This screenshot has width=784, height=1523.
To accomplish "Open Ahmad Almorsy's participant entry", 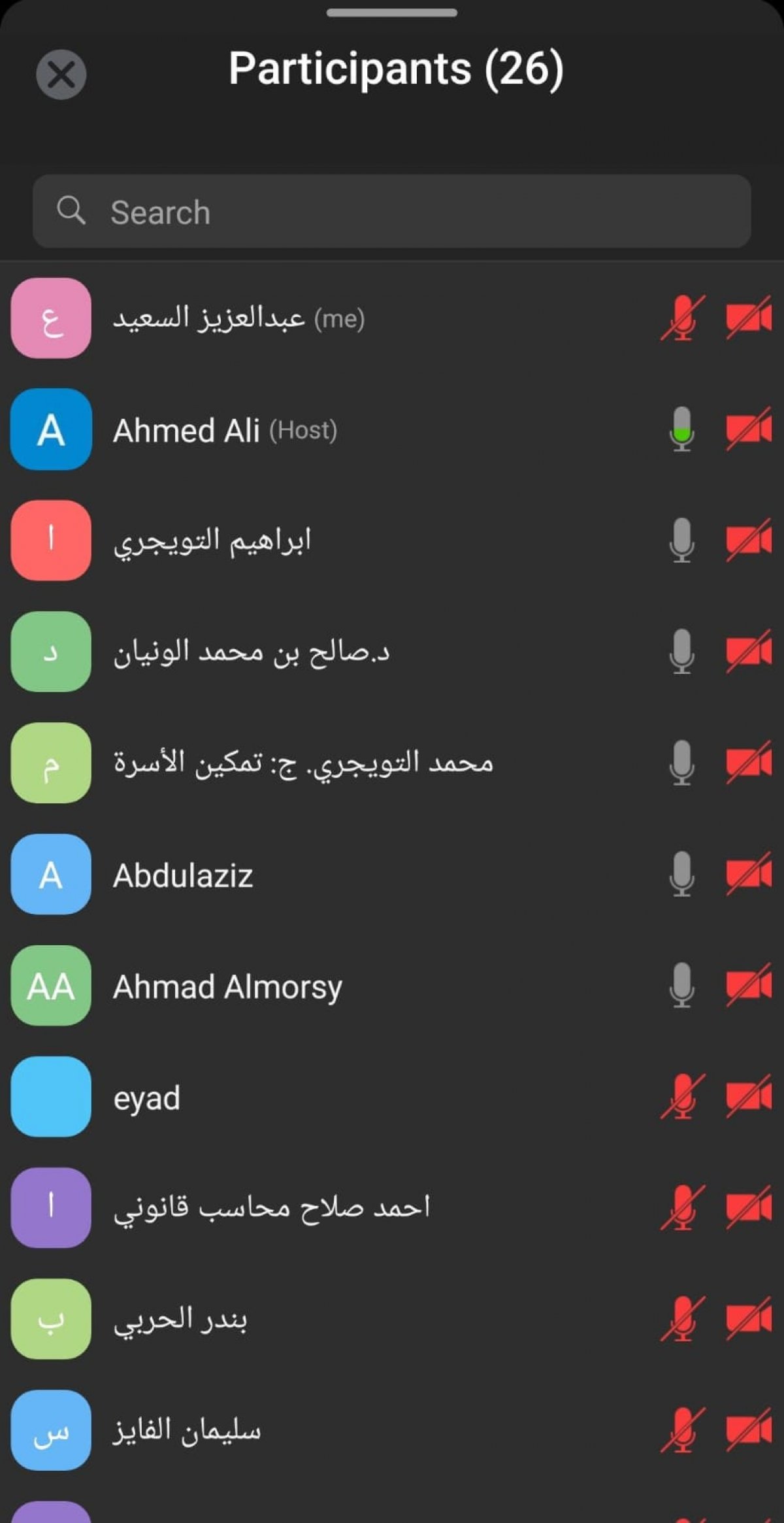I will pos(392,985).
